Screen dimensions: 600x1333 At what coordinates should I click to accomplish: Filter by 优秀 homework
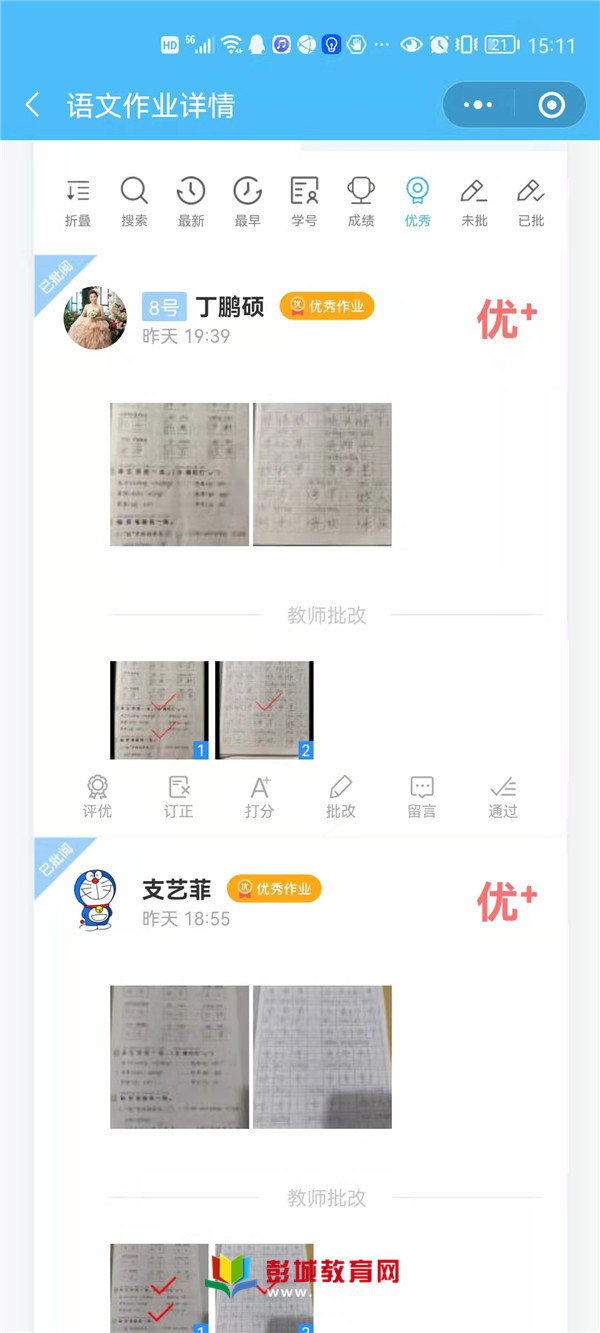(x=417, y=201)
